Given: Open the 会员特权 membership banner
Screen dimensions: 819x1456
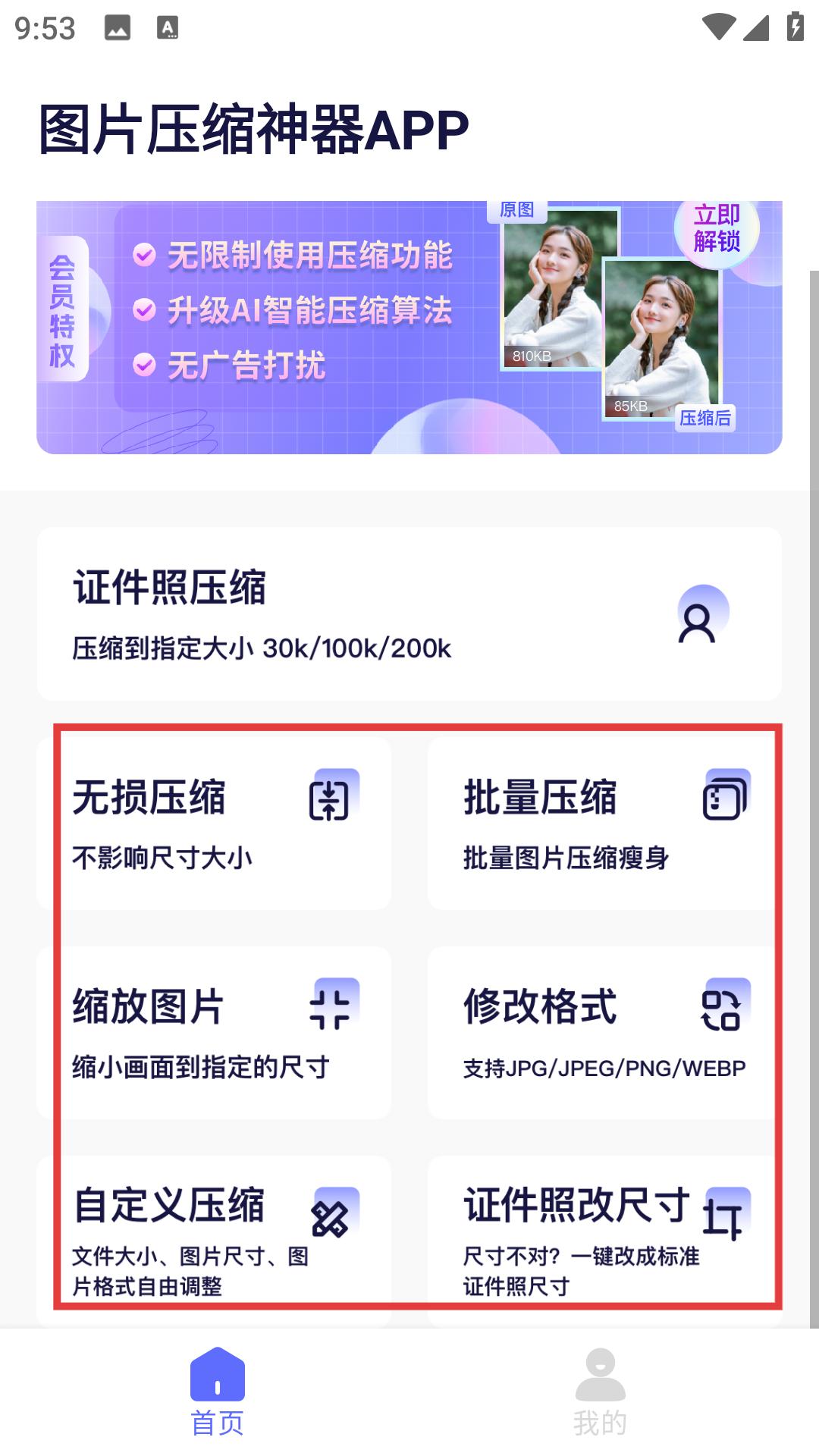Looking at the screenshot, I should tap(303, 326).
